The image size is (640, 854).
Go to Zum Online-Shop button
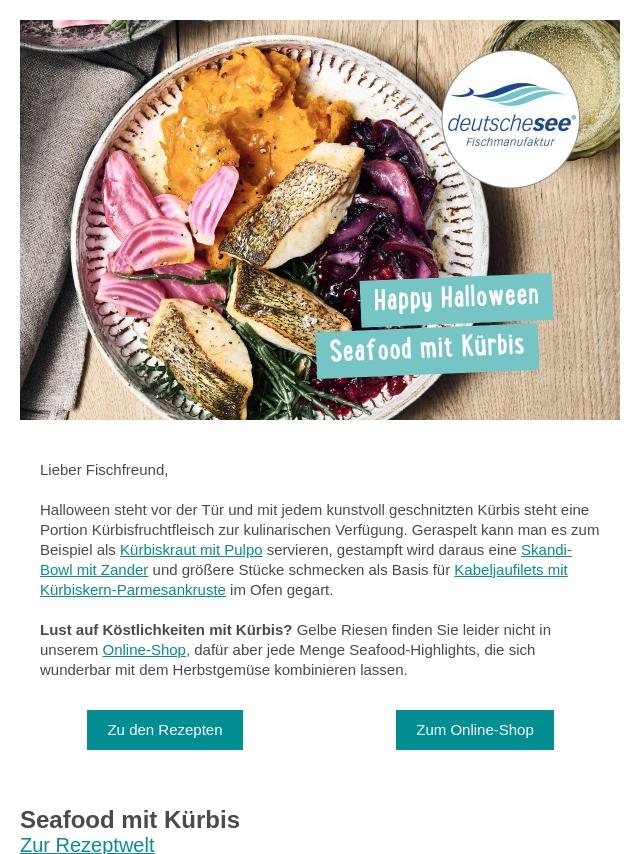pos(474,730)
